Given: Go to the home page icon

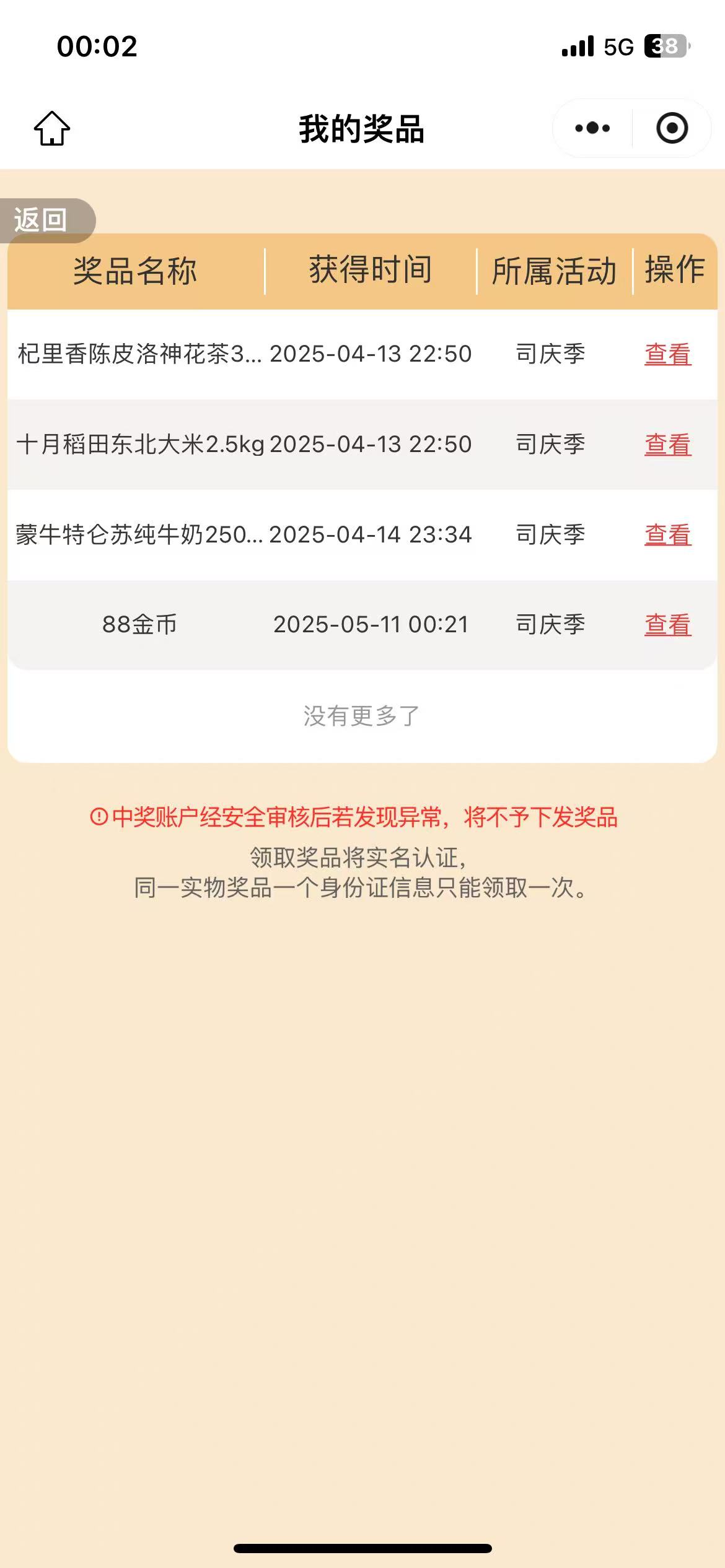Looking at the screenshot, I should 52,128.
